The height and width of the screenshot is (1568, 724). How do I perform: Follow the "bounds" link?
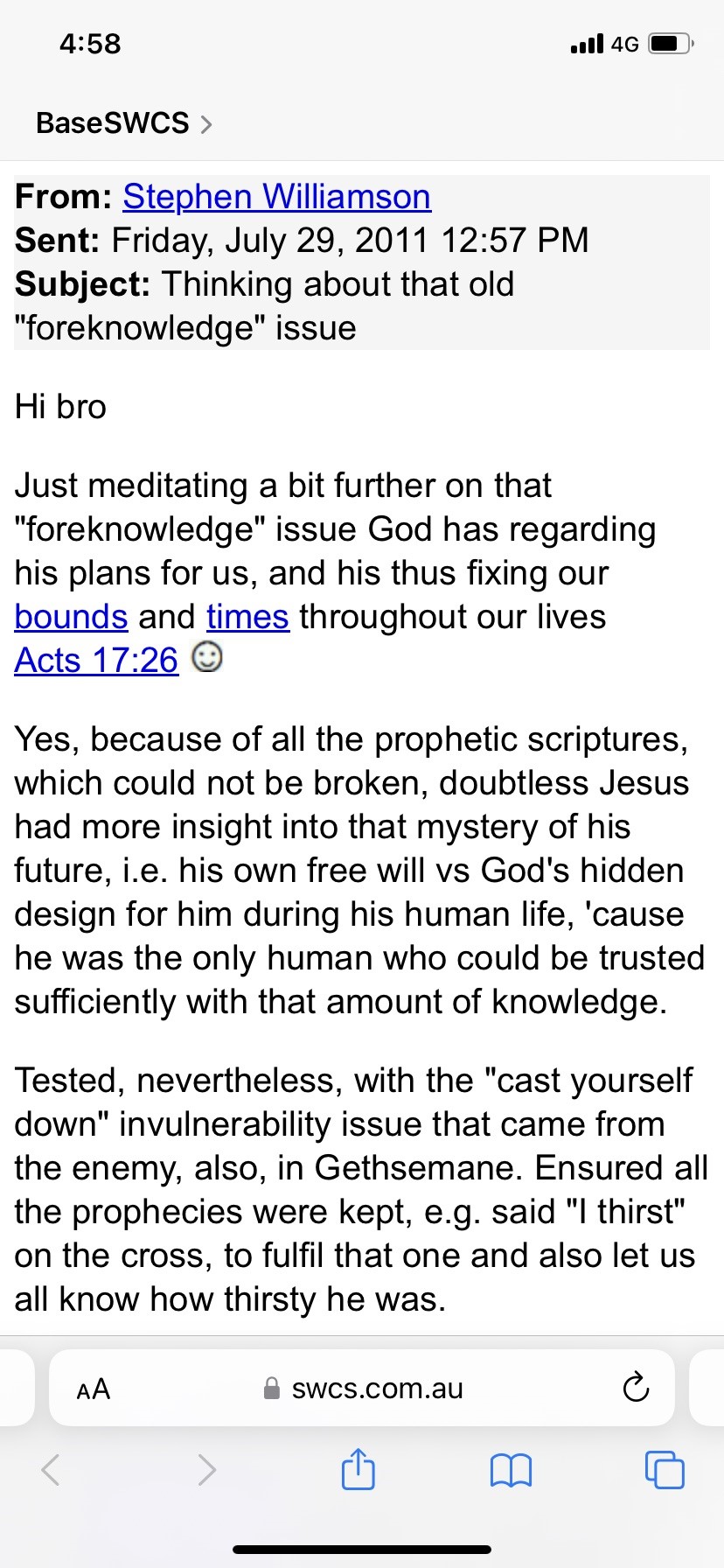pos(71,617)
